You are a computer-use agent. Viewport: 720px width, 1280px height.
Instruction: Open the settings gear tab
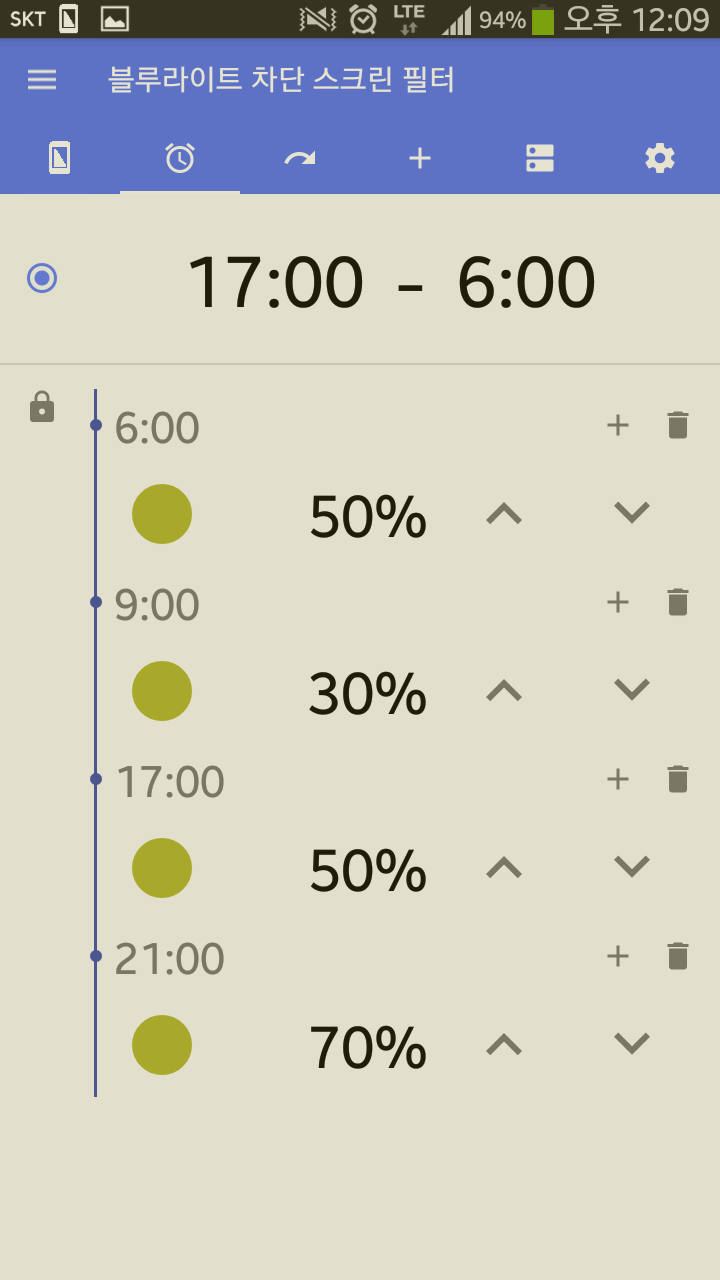[660, 158]
